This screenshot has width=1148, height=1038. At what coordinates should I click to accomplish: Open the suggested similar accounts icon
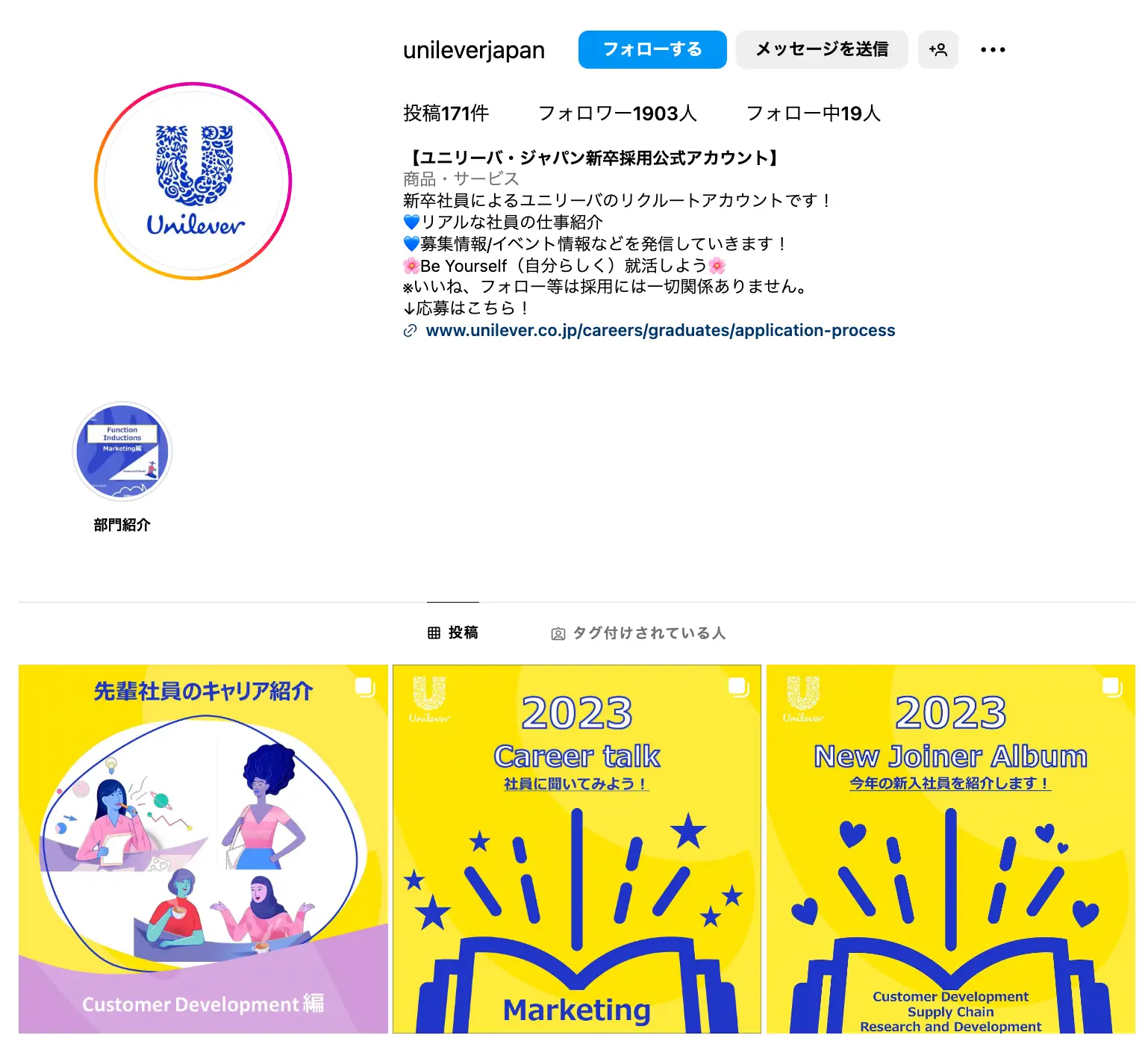point(938,49)
